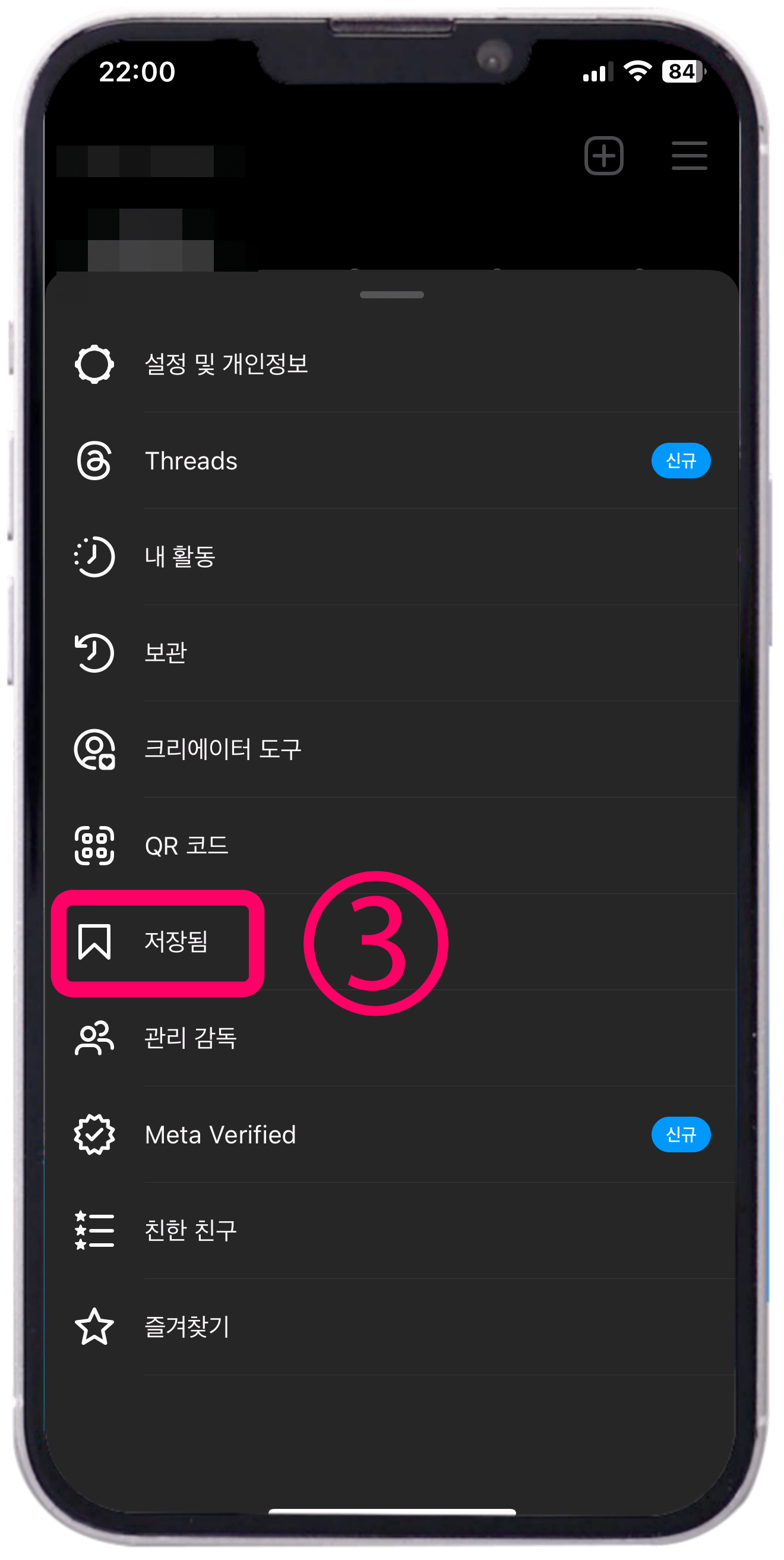Viewport: 784px width, 1560px height.
Task: Open the 보관 archive
Action: point(165,653)
